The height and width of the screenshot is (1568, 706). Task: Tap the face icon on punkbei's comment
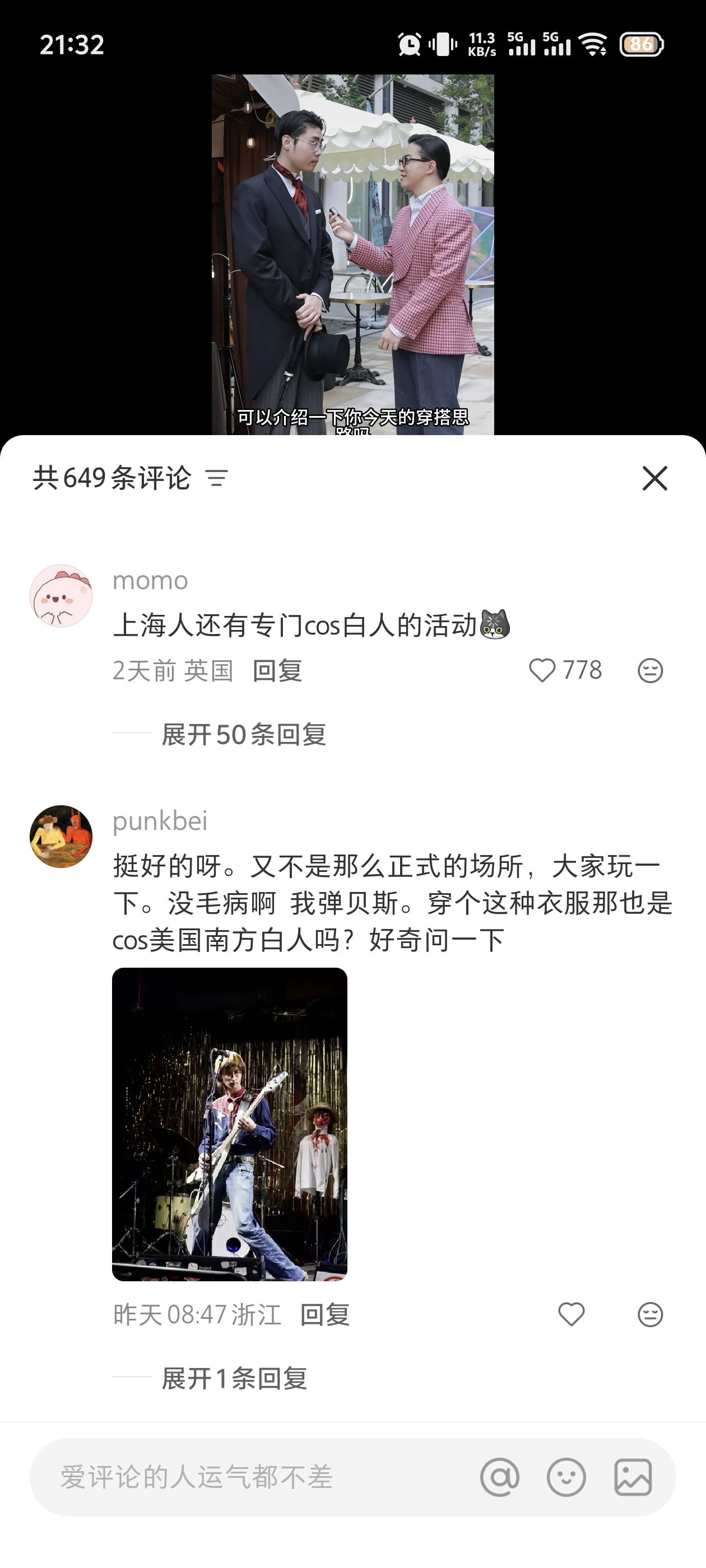pos(650,1314)
